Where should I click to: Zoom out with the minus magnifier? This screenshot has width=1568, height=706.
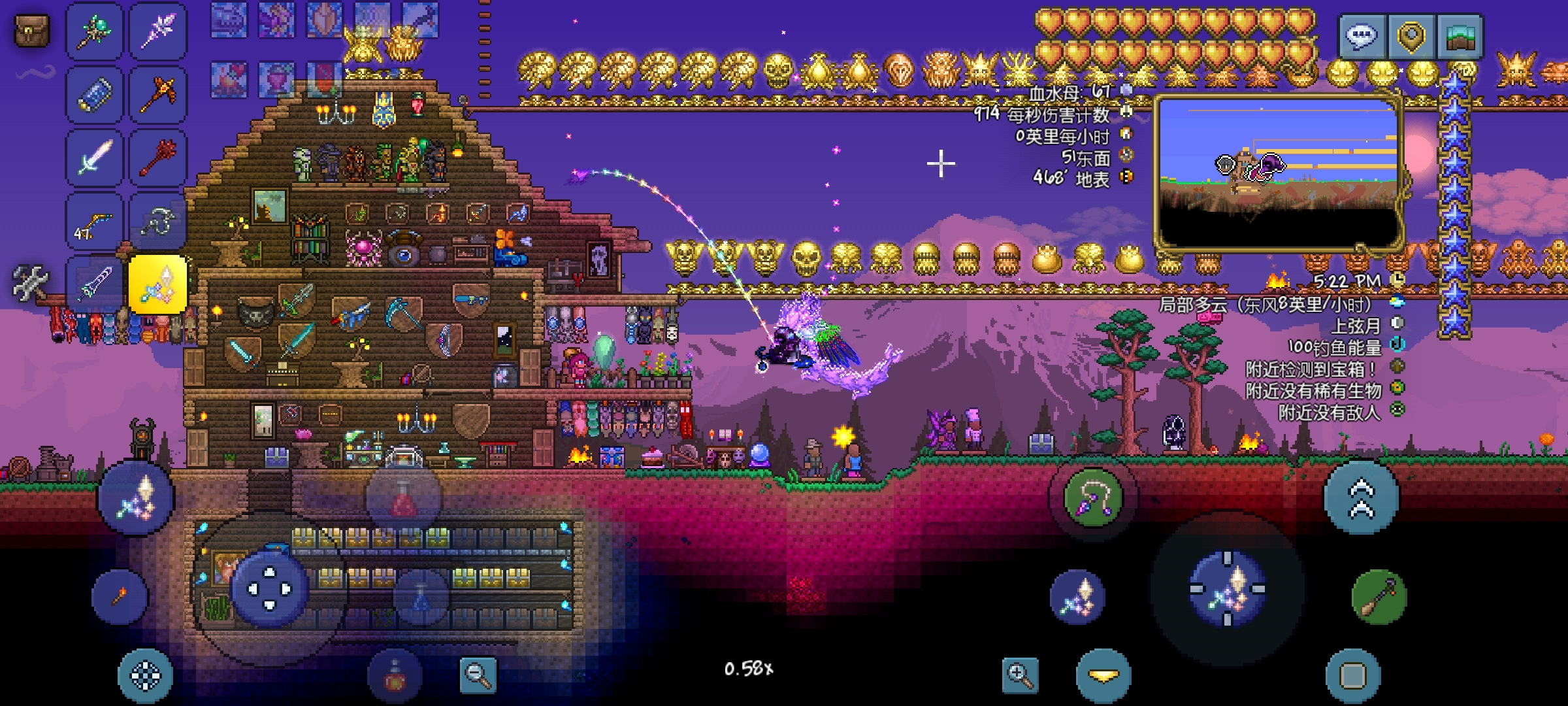[x=478, y=675]
